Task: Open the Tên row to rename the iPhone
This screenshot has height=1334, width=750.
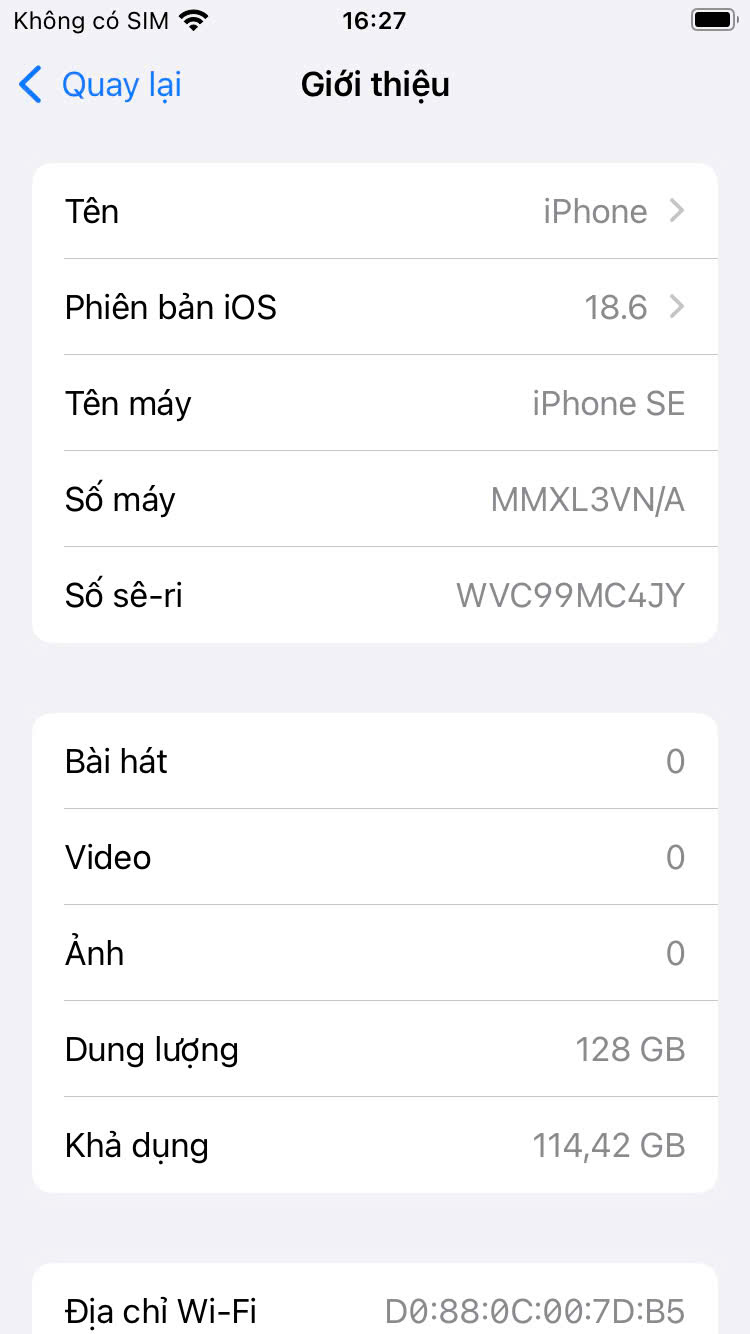Action: 375,211
